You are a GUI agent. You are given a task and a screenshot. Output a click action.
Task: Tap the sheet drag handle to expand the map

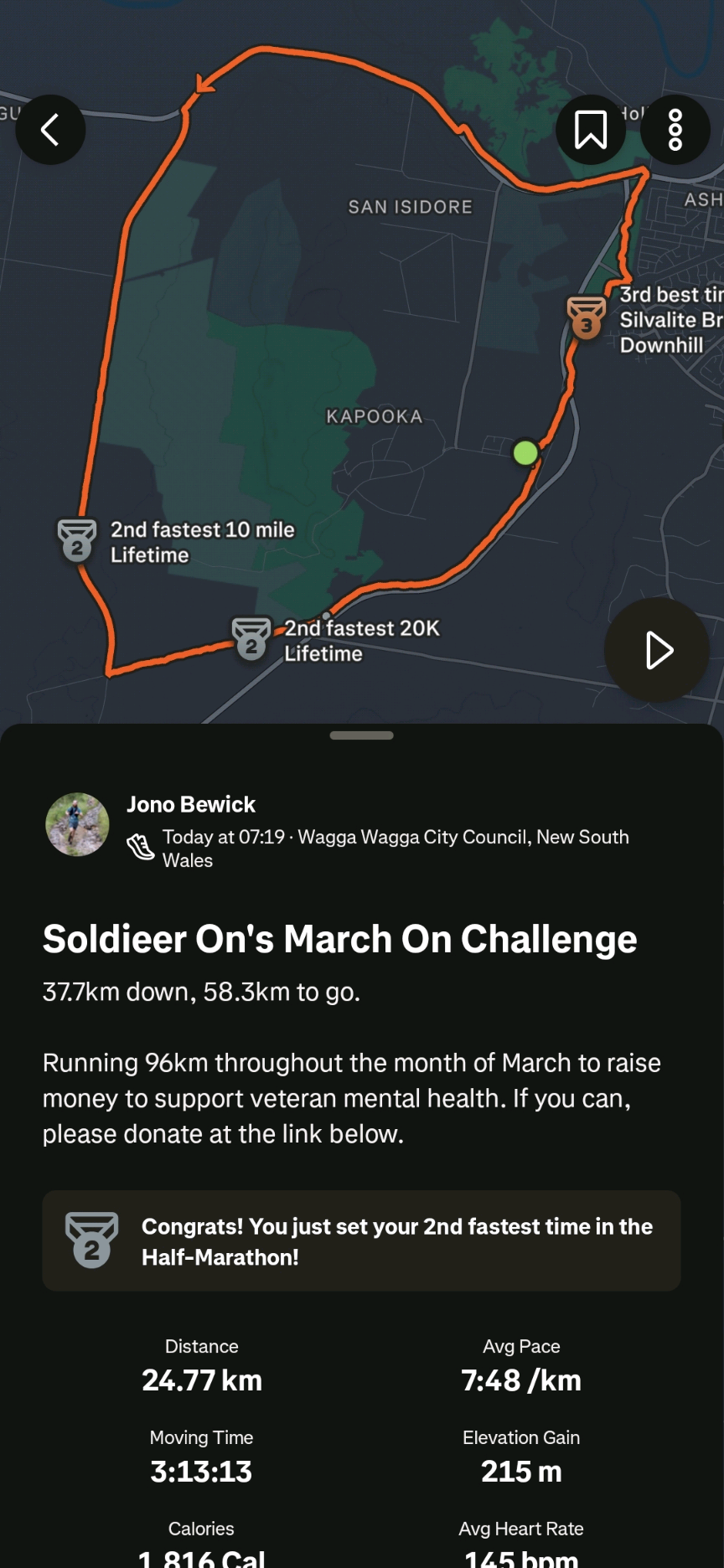click(x=361, y=735)
